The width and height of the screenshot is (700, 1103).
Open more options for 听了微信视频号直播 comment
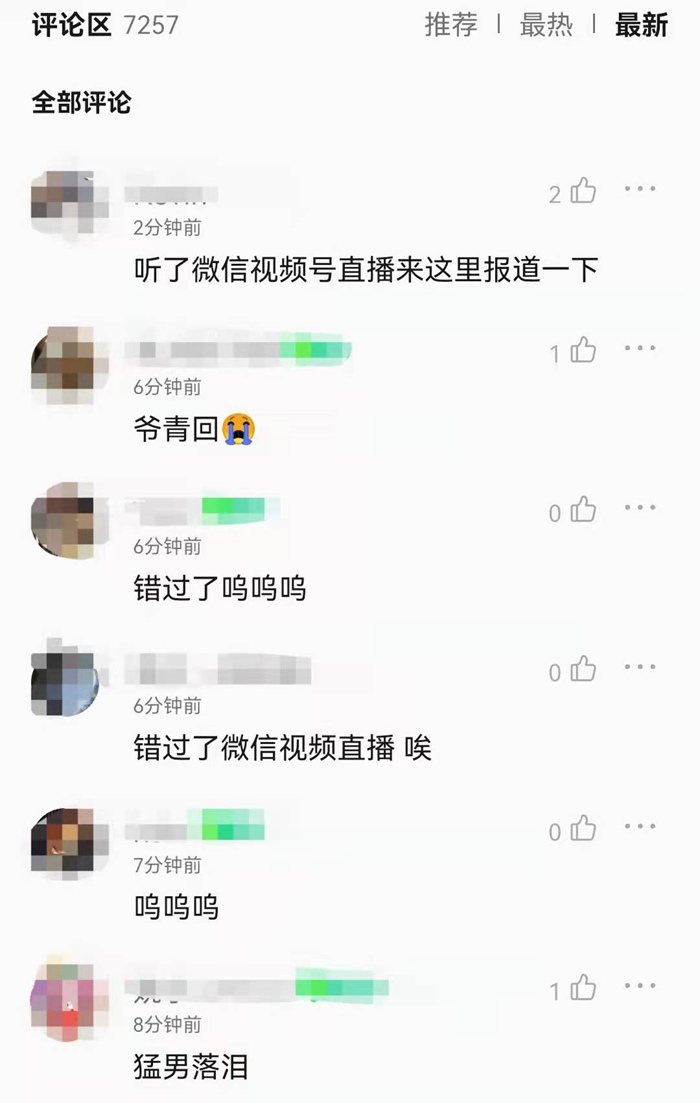pyautogui.click(x=640, y=189)
